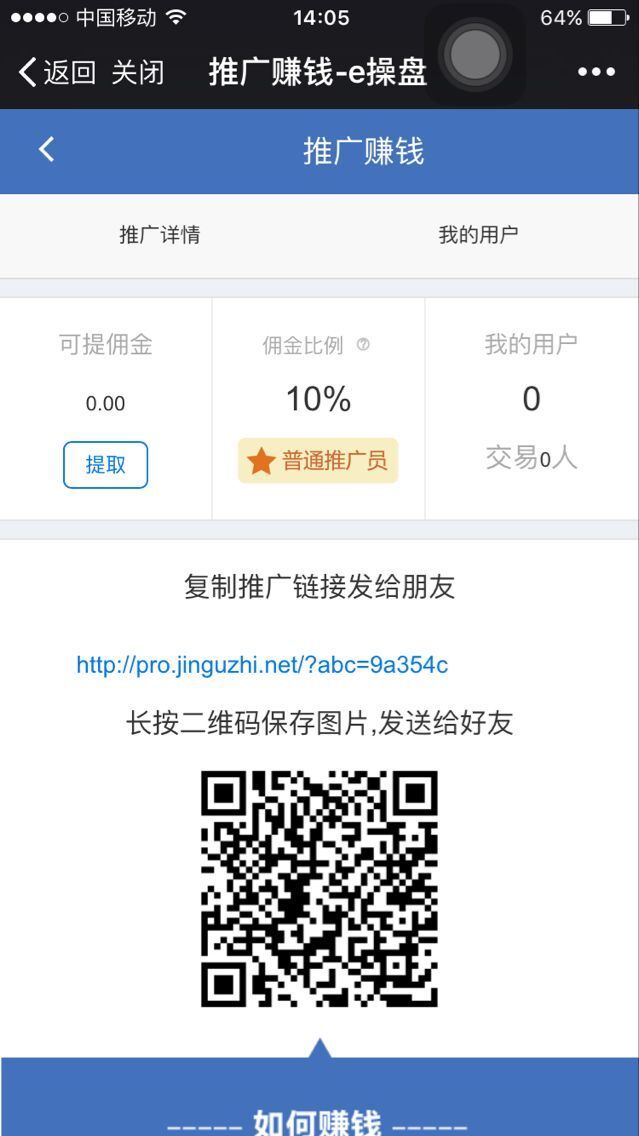Switch to the 我的用户 tab
Image resolution: width=639 pixels, height=1136 pixels.
pyautogui.click(x=478, y=235)
